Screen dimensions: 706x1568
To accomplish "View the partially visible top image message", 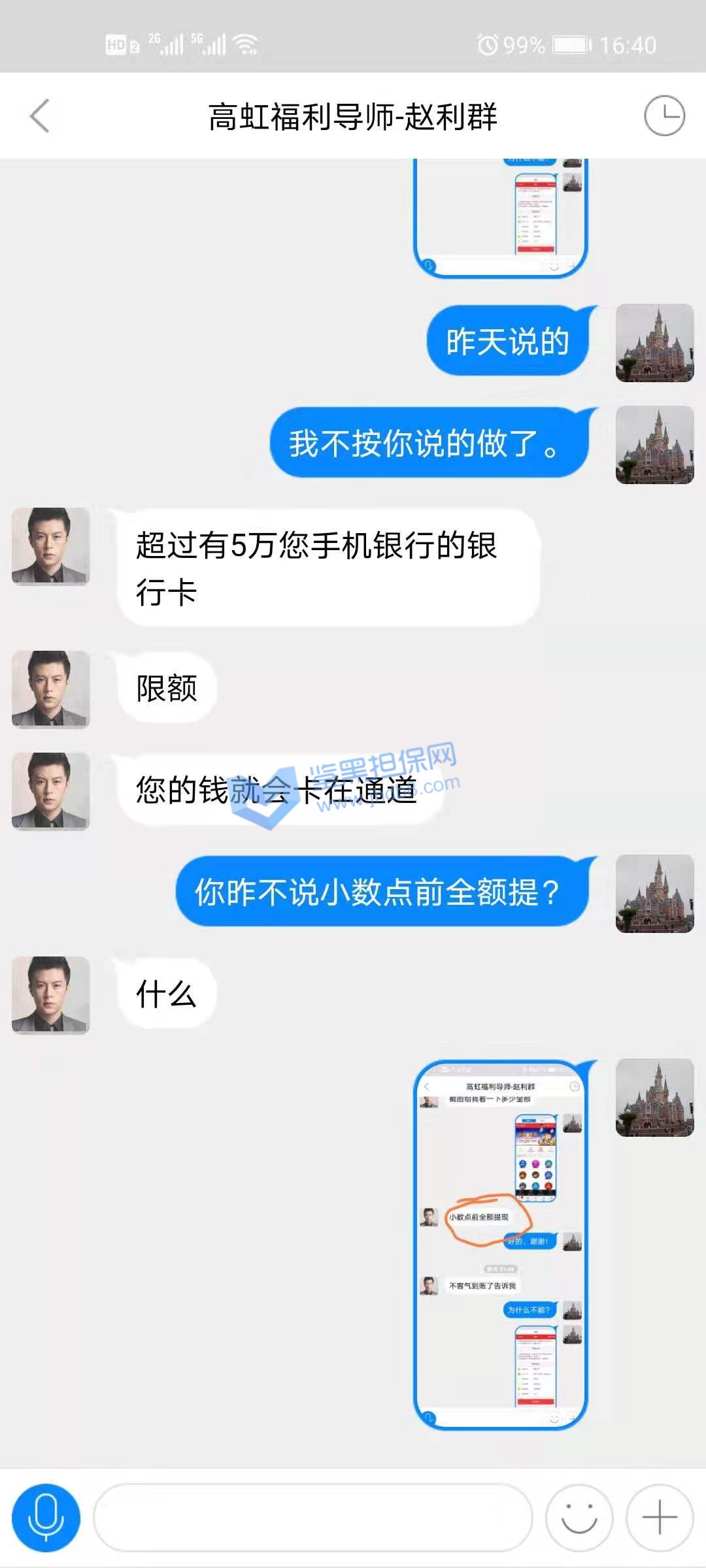I will click(x=501, y=216).
